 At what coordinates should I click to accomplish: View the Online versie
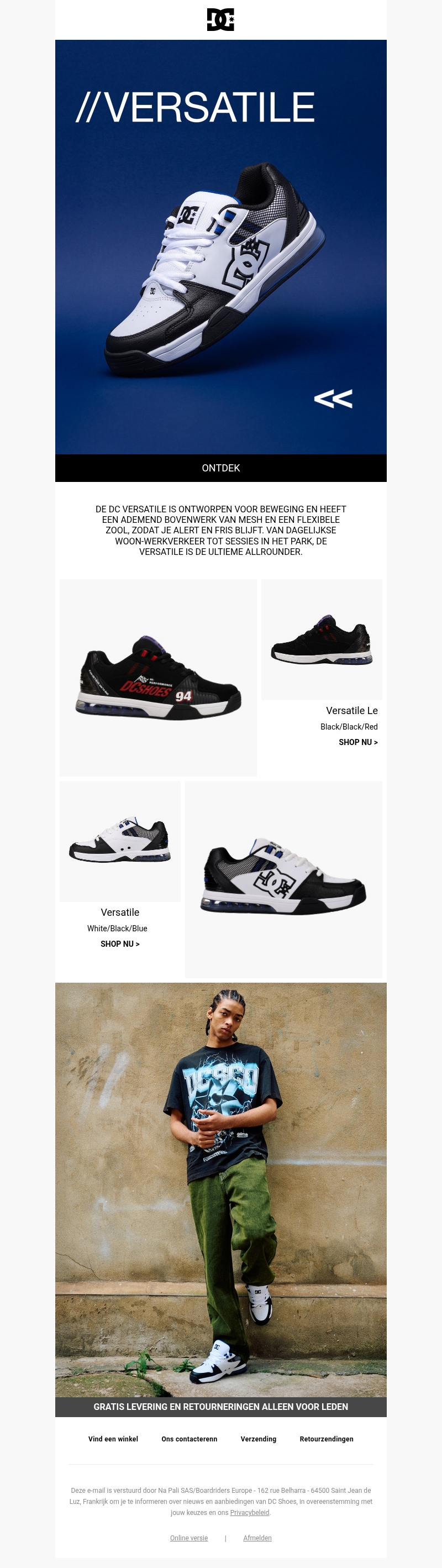pyautogui.click(x=189, y=1538)
